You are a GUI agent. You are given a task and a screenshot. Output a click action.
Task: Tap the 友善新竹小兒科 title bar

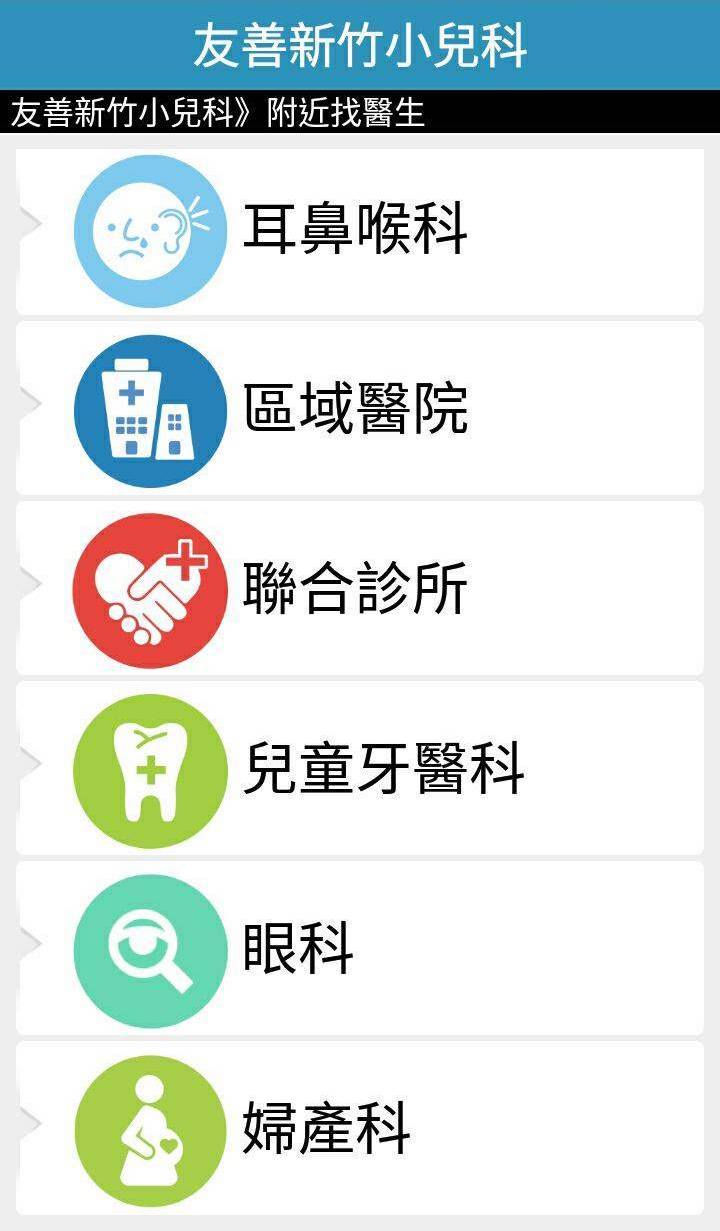[x=360, y=44]
